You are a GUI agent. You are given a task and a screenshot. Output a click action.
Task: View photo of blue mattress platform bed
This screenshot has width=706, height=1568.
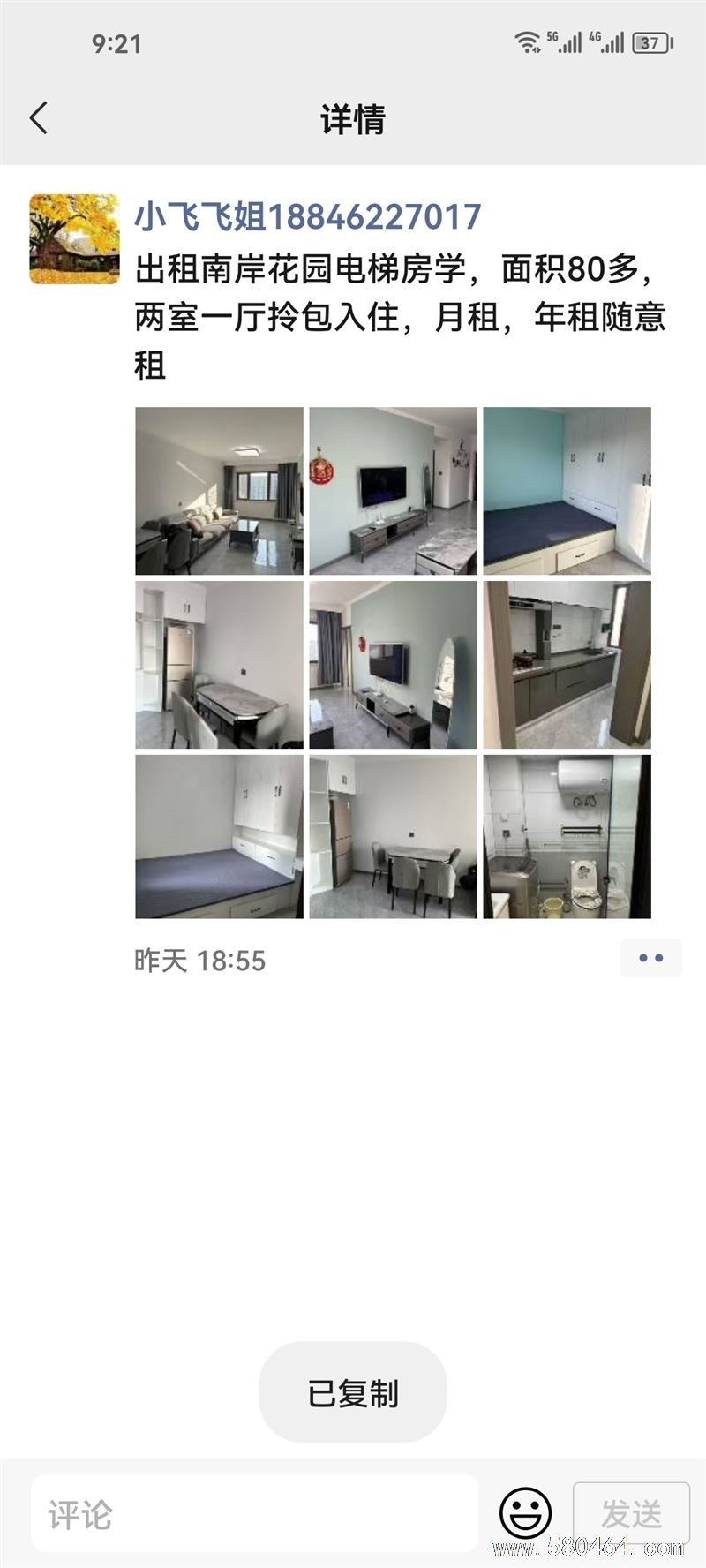[x=219, y=836]
